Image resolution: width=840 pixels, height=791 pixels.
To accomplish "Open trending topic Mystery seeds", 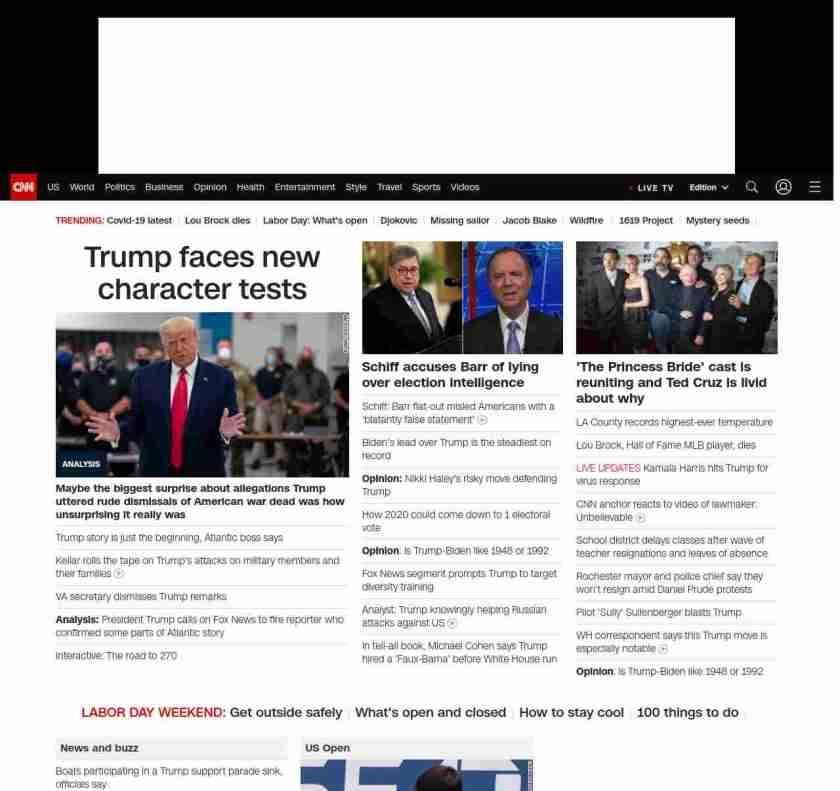I will click(x=717, y=220).
